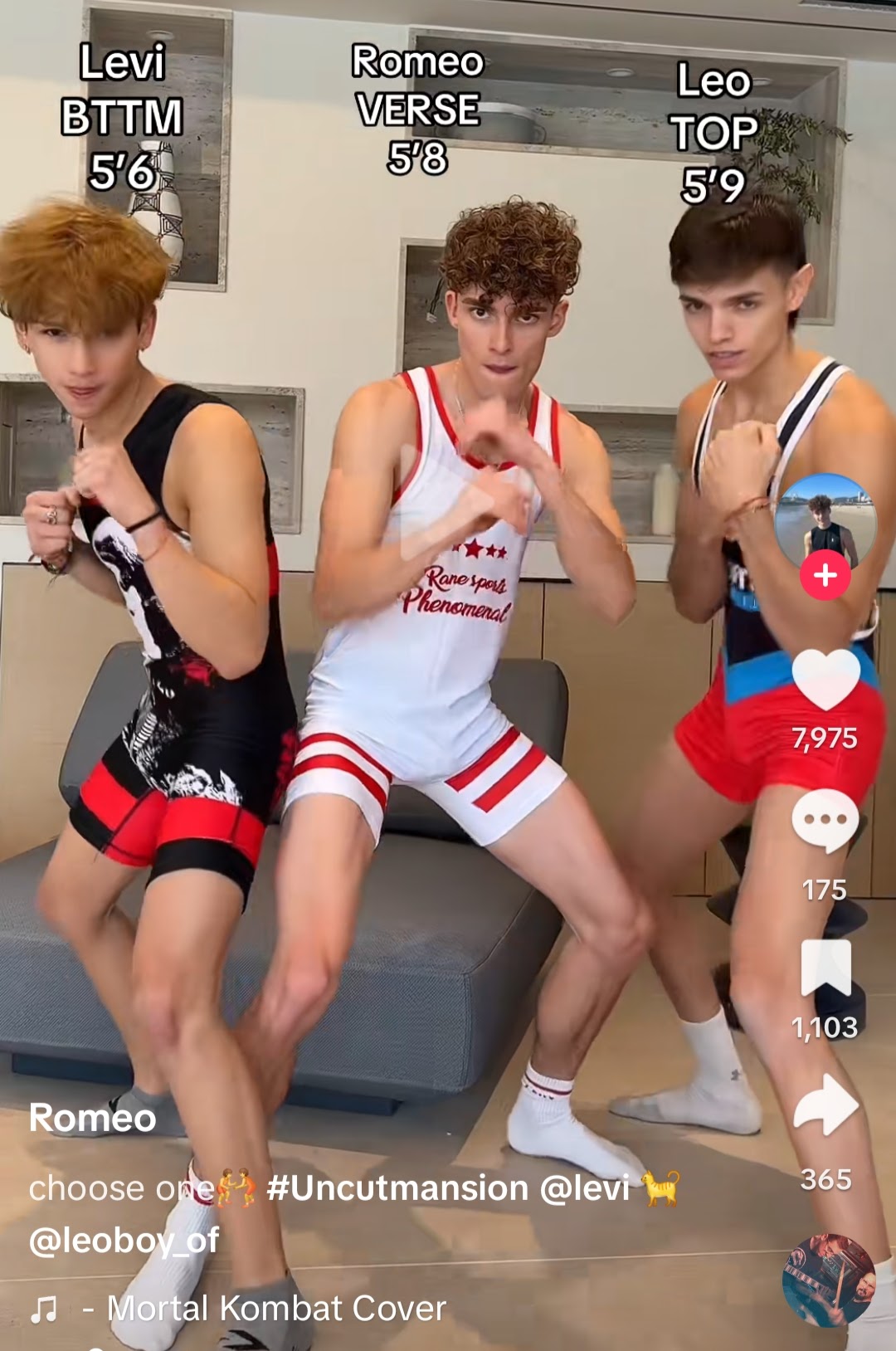The height and width of the screenshot is (1351, 896).
Task: Share this video using the arrow icon
Action: (x=825, y=1105)
